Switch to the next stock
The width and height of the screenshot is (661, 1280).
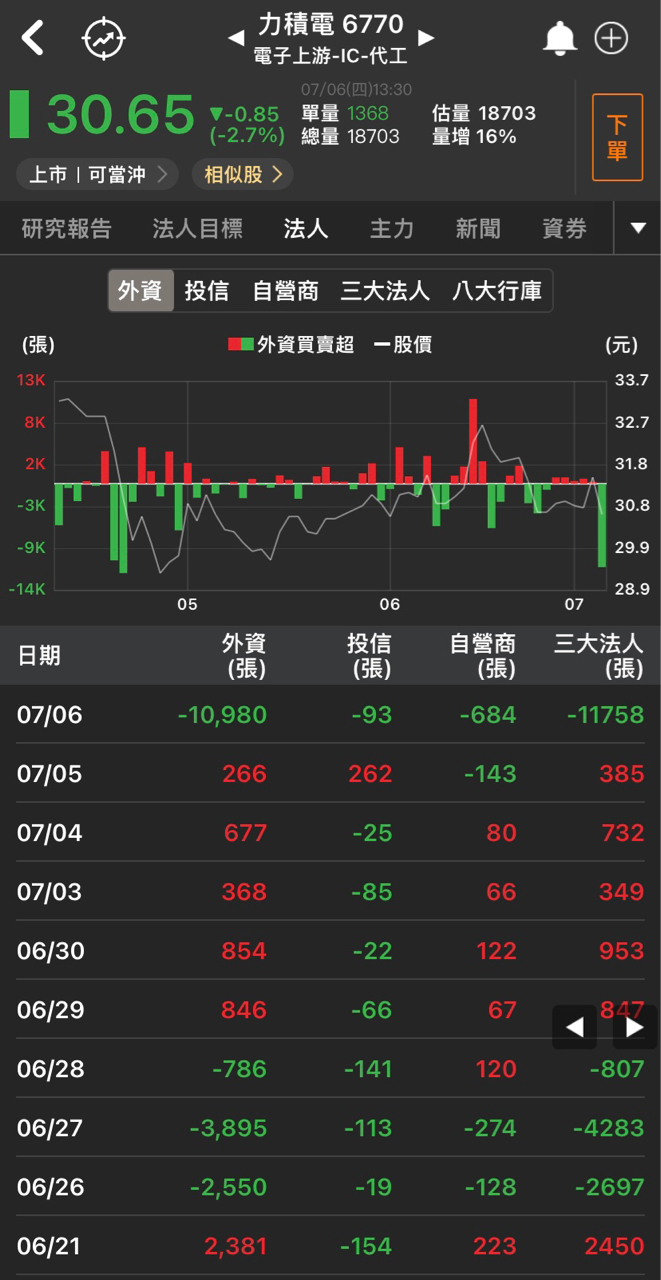pos(426,38)
